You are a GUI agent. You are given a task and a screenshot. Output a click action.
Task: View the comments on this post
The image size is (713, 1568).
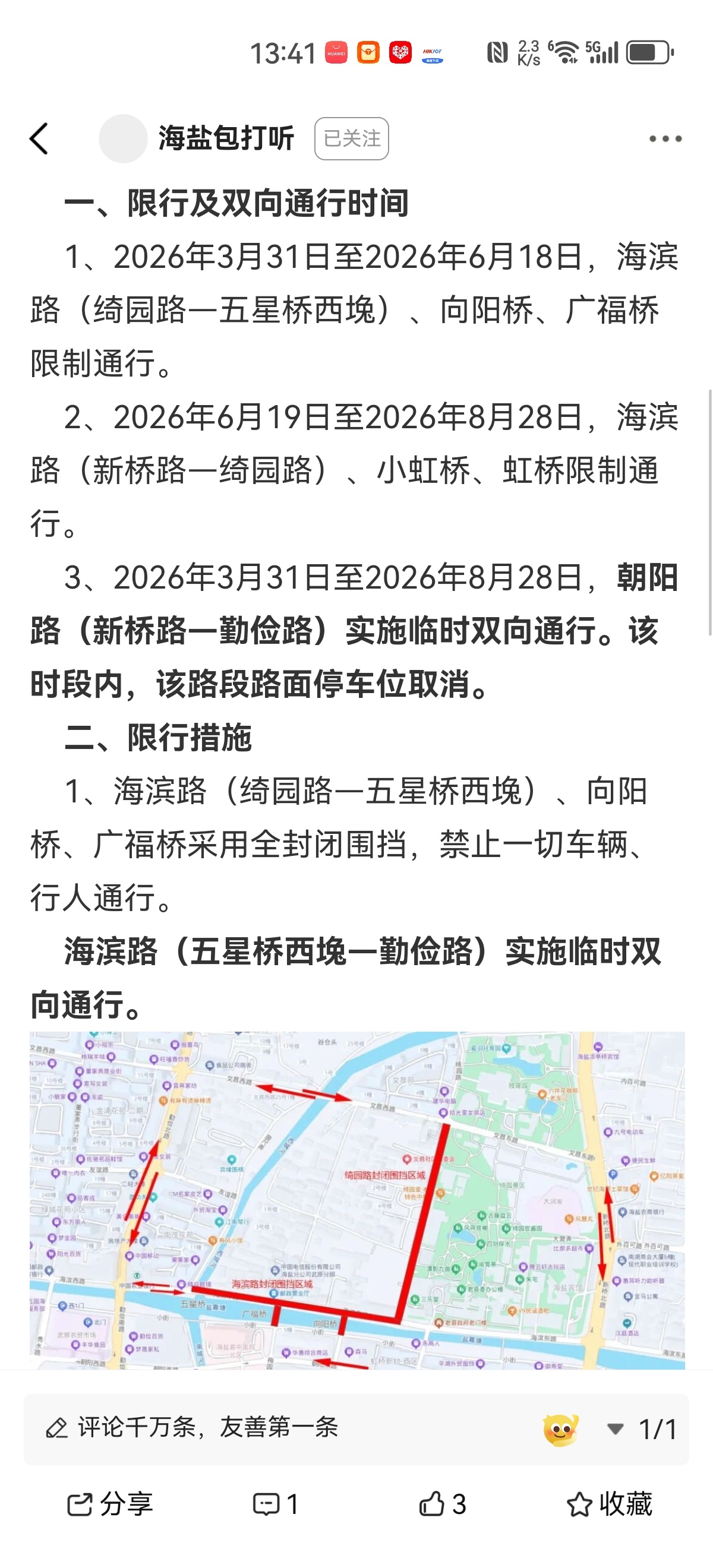(276, 1504)
